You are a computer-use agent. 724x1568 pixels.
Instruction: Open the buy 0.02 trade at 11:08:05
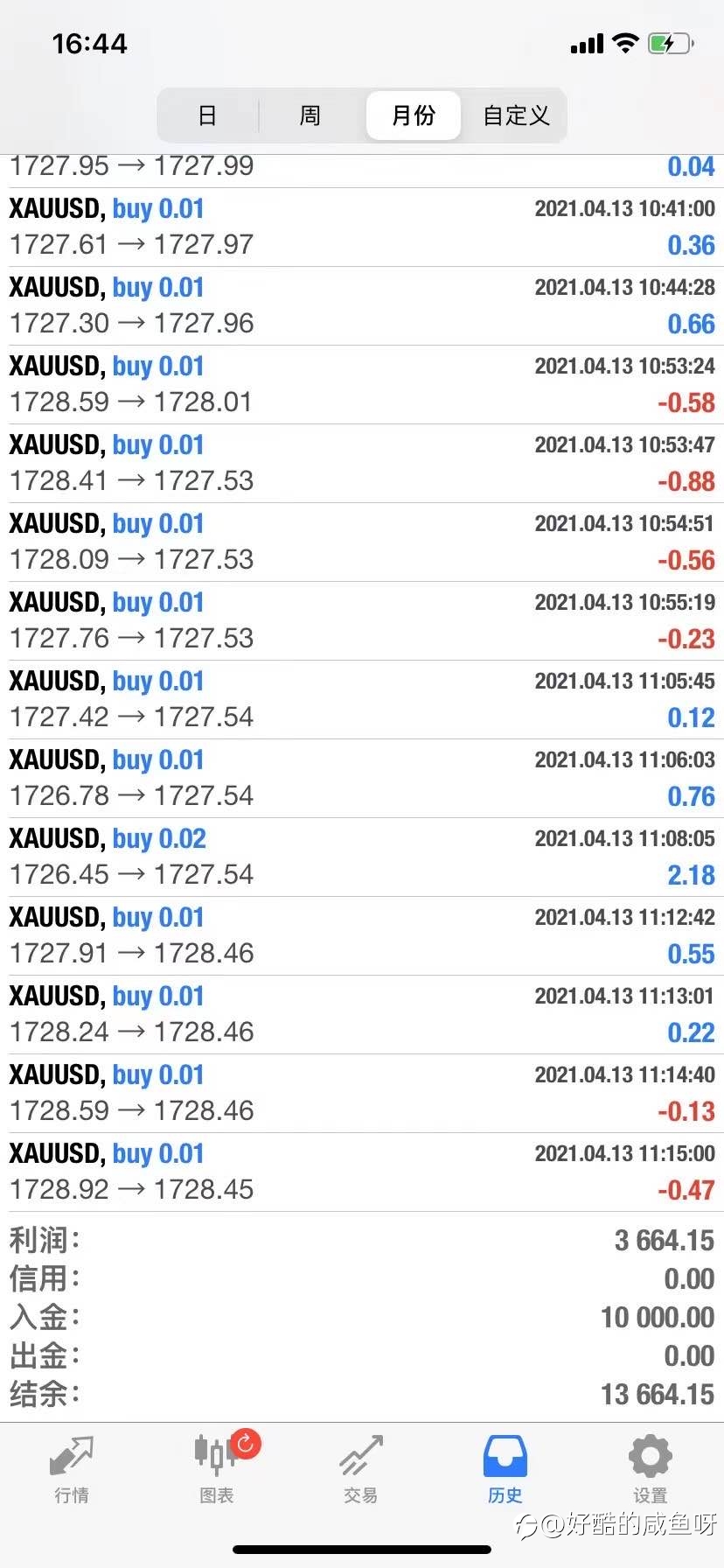coord(362,857)
